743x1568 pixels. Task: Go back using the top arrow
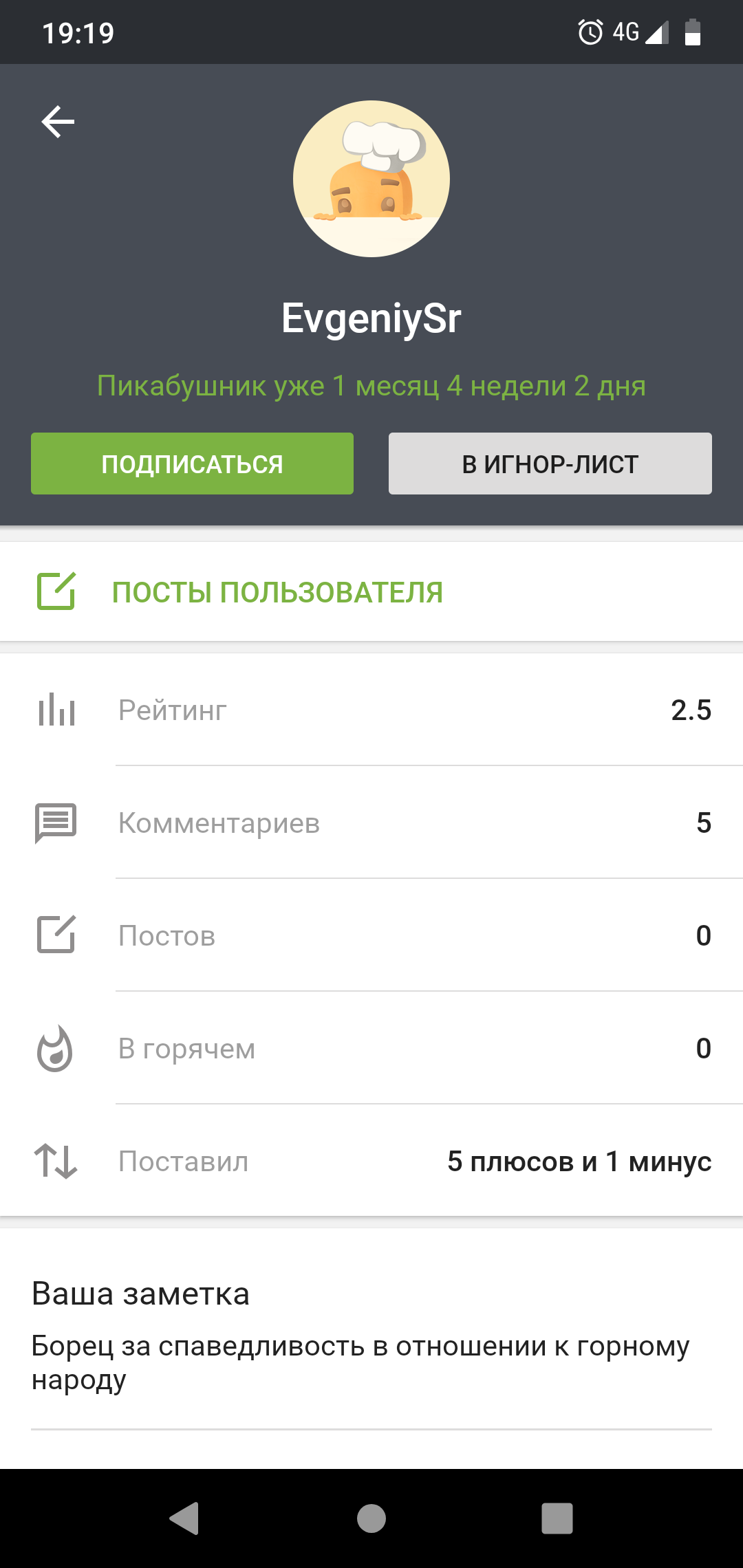coord(58,122)
